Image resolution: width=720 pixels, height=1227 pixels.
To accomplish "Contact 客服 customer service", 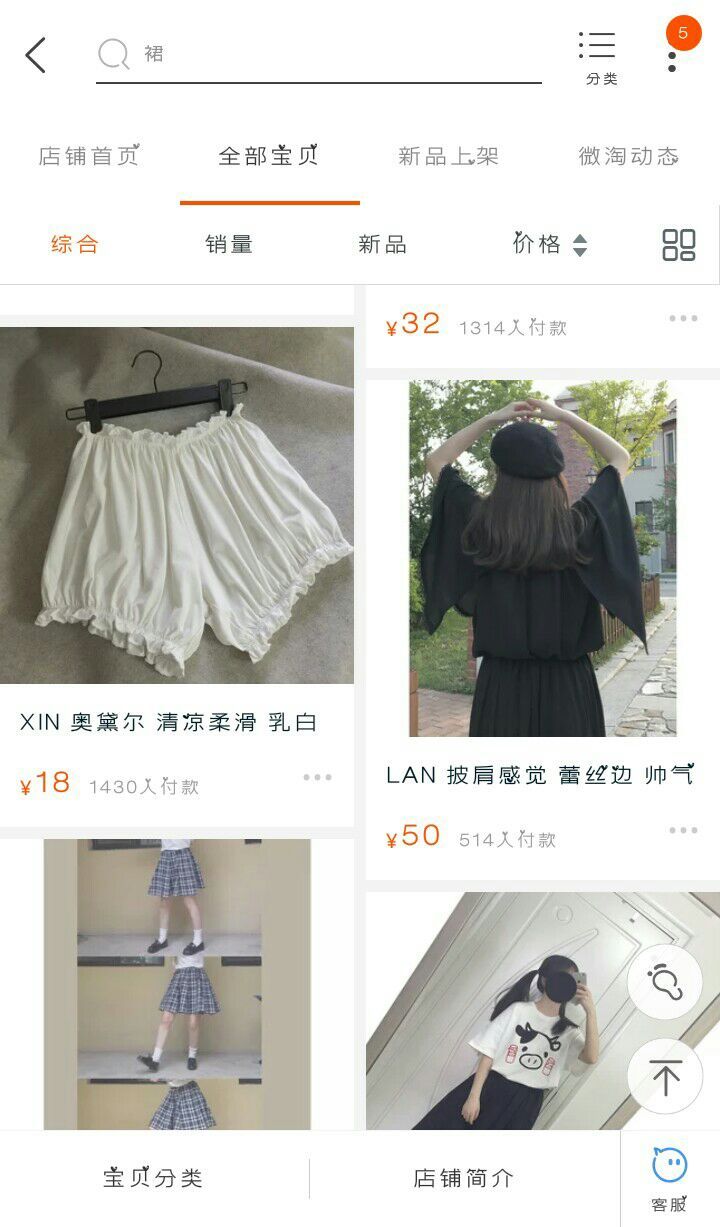I will [670, 1178].
